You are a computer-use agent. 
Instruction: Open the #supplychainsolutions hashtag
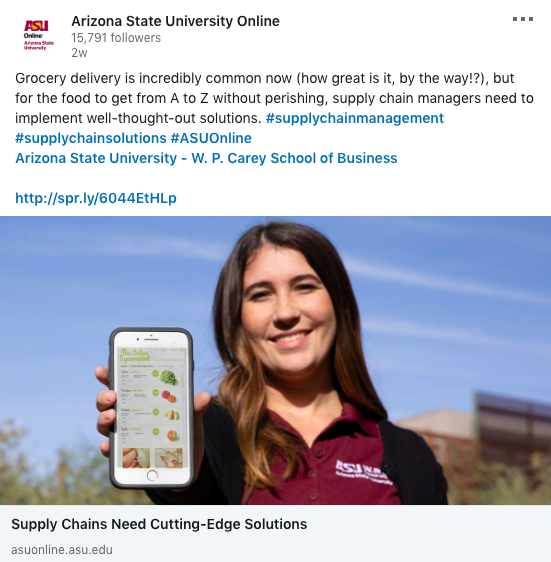[x=91, y=138]
